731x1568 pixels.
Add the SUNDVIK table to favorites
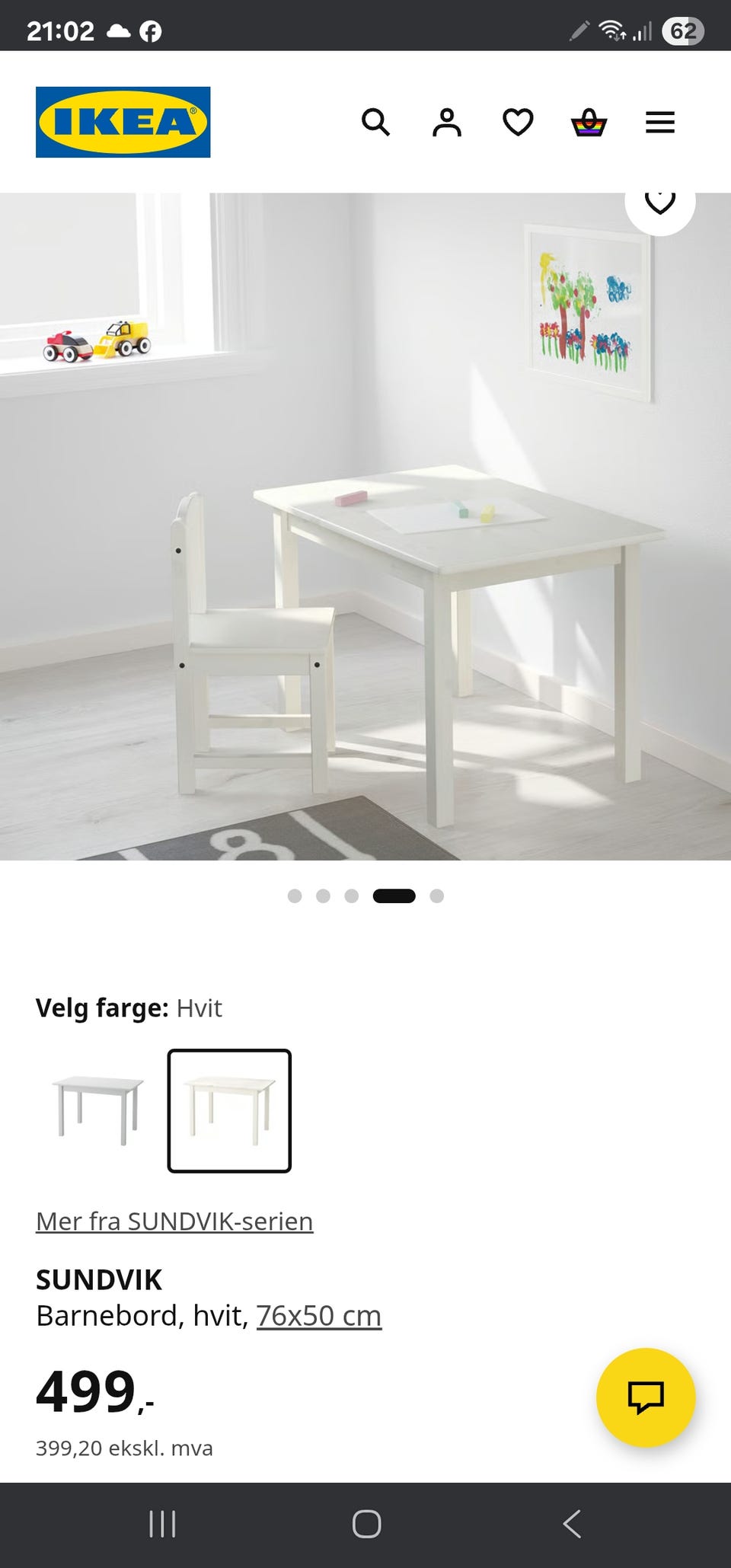pos(661,201)
